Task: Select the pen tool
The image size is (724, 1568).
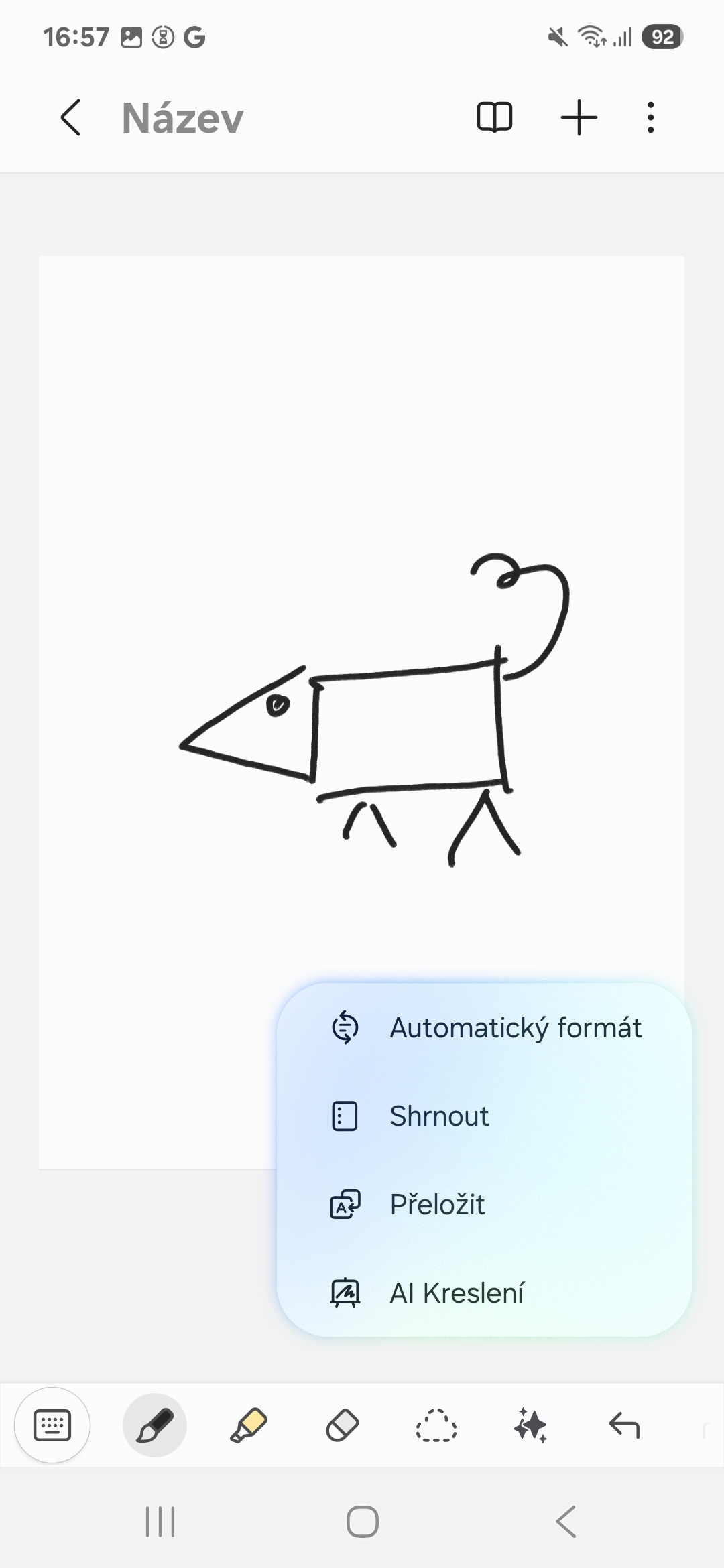Action: point(155,1425)
